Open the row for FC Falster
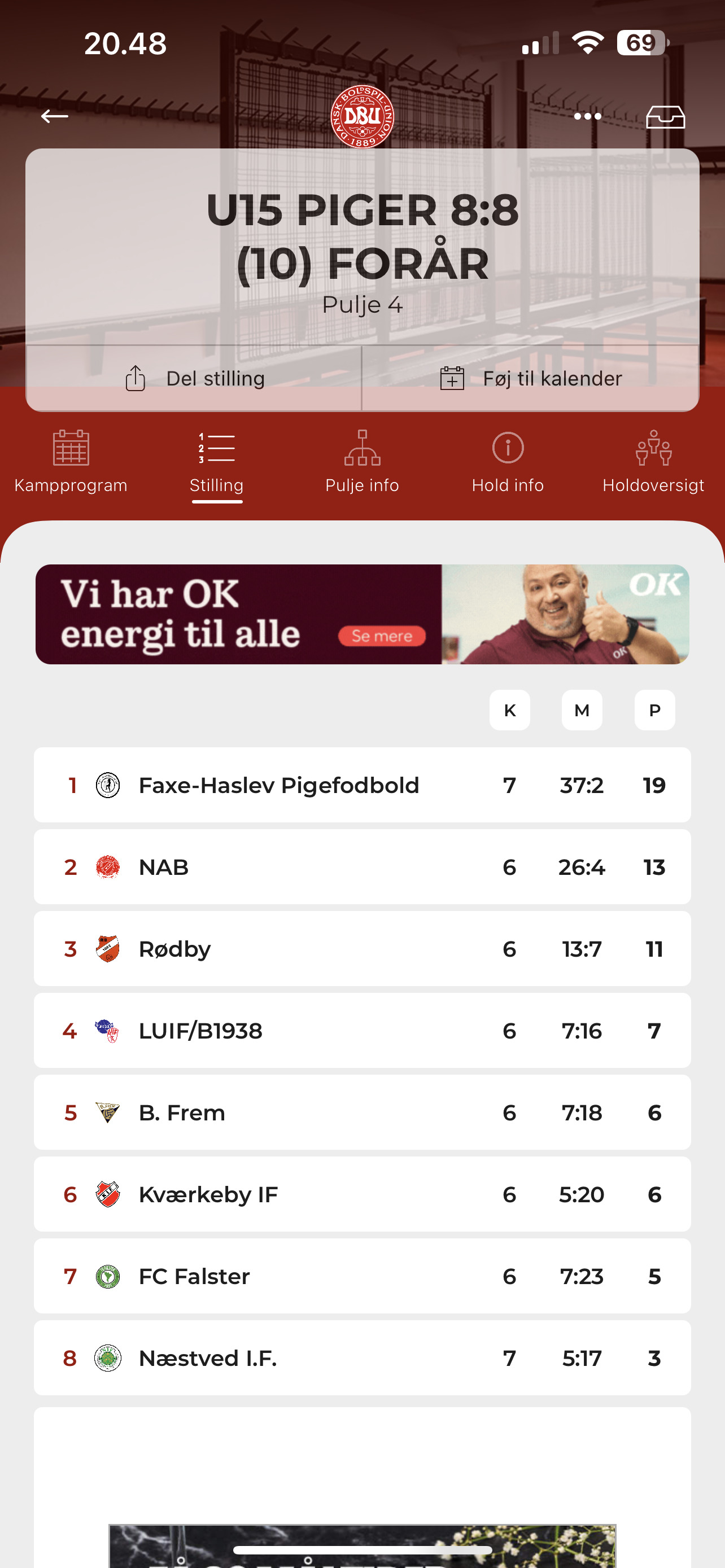The width and height of the screenshot is (725, 1568). (x=362, y=1276)
